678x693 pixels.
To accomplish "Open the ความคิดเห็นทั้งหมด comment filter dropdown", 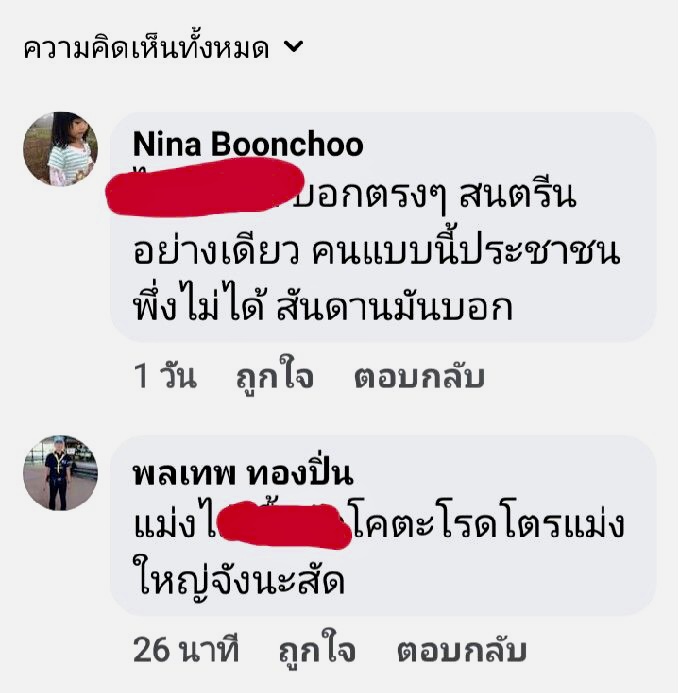I will click(163, 47).
